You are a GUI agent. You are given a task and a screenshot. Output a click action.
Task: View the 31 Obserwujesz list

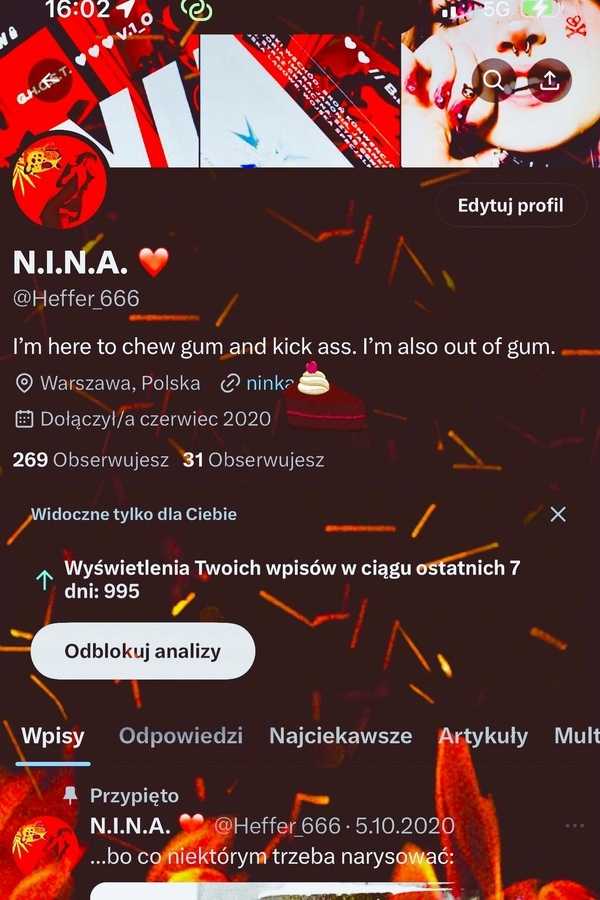pos(253,460)
